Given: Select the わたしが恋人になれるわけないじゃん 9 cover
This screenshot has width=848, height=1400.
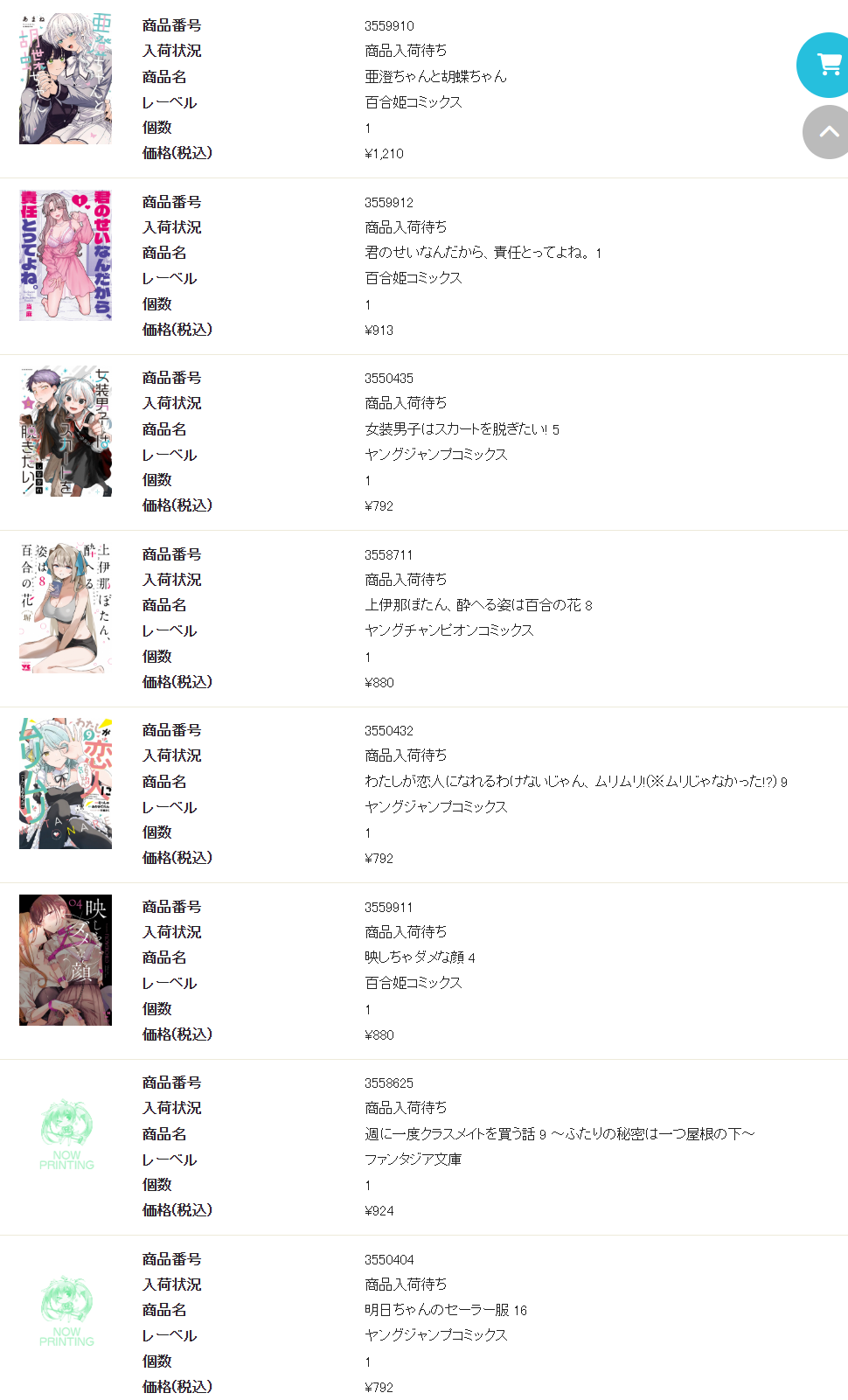Looking at the screenshot, I should click(x=66, y=784).
